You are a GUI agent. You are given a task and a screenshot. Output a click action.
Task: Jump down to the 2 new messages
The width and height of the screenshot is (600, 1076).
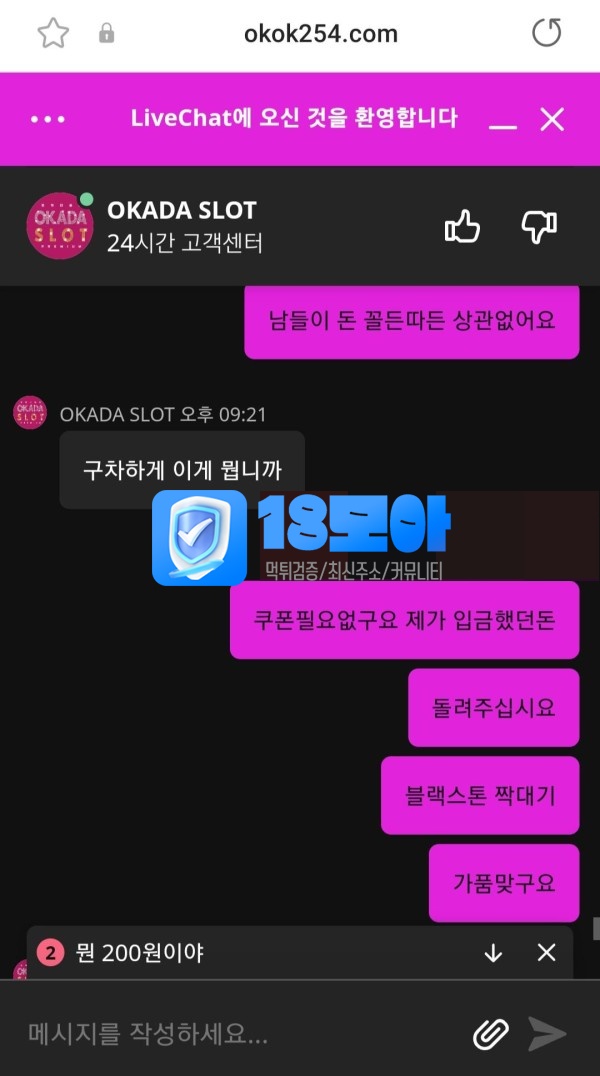(x=493, y=953)
